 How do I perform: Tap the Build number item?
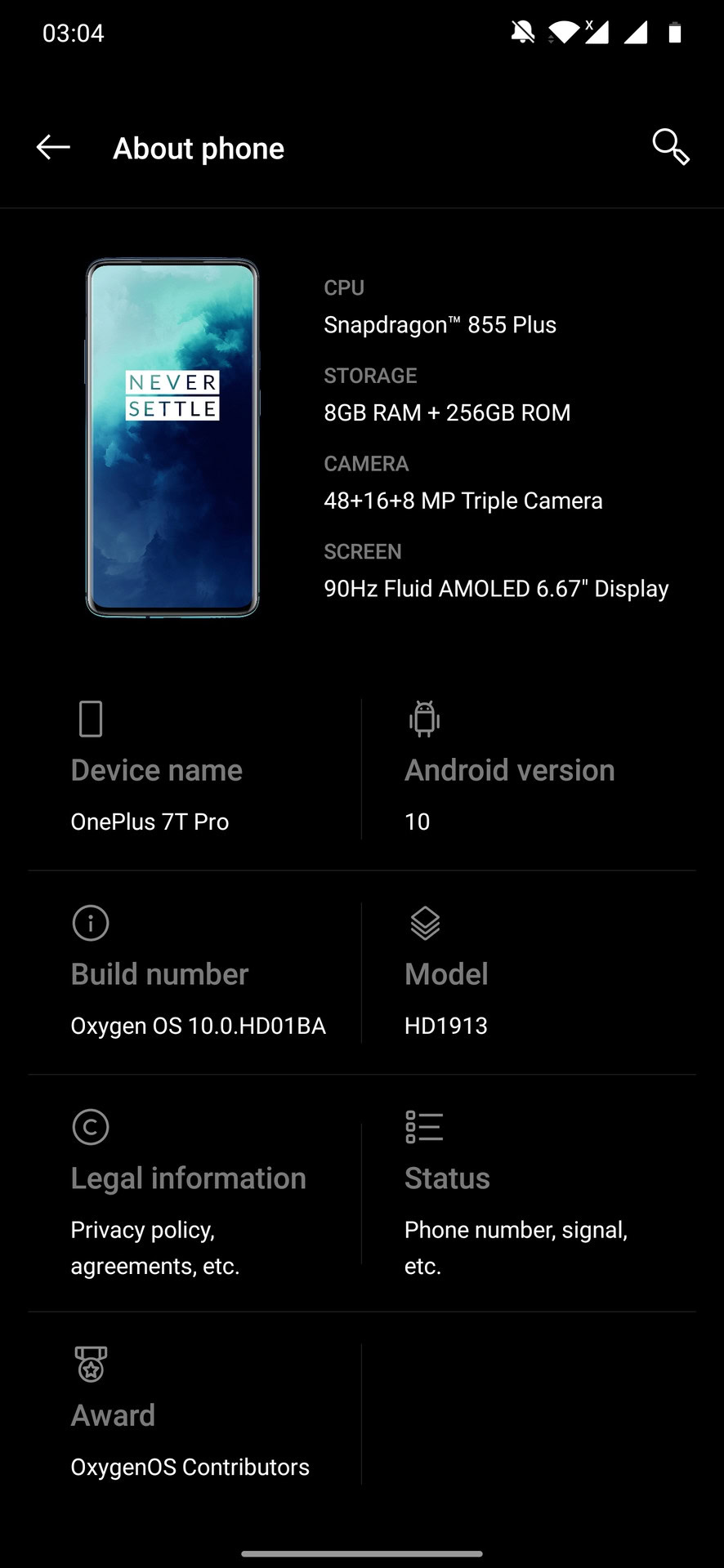pyautogui.click(x=194, y=973)
